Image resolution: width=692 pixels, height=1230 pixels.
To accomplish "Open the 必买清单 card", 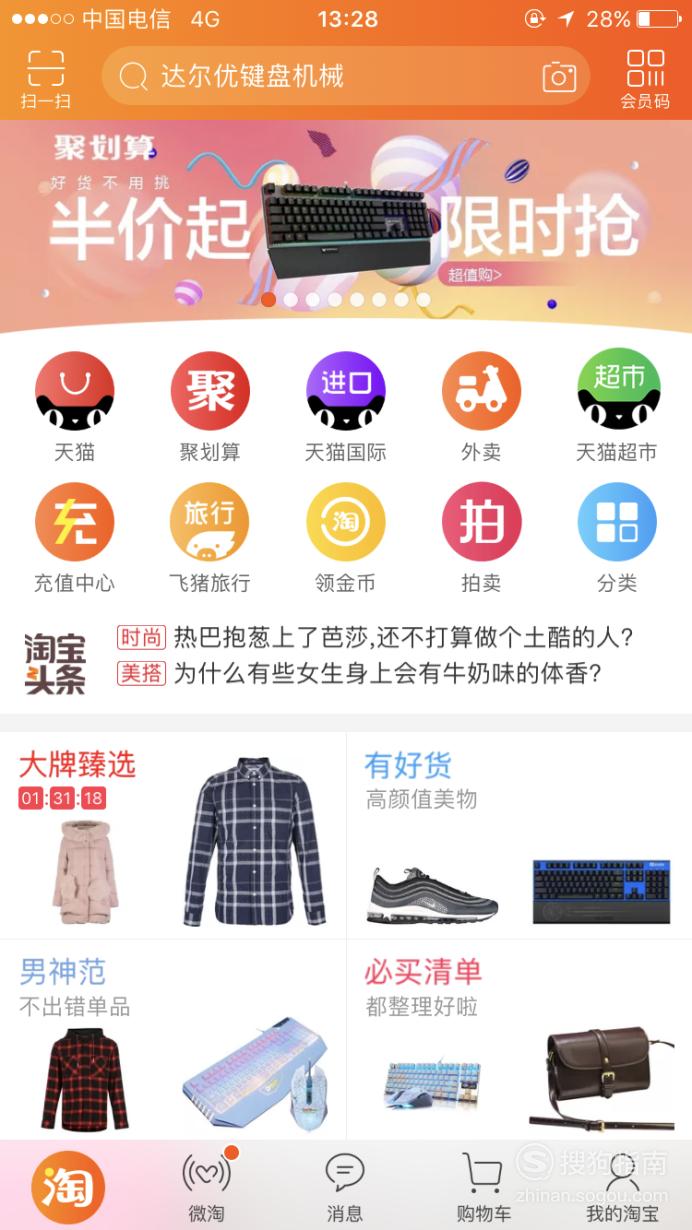I will click(x=520, y=1040).
